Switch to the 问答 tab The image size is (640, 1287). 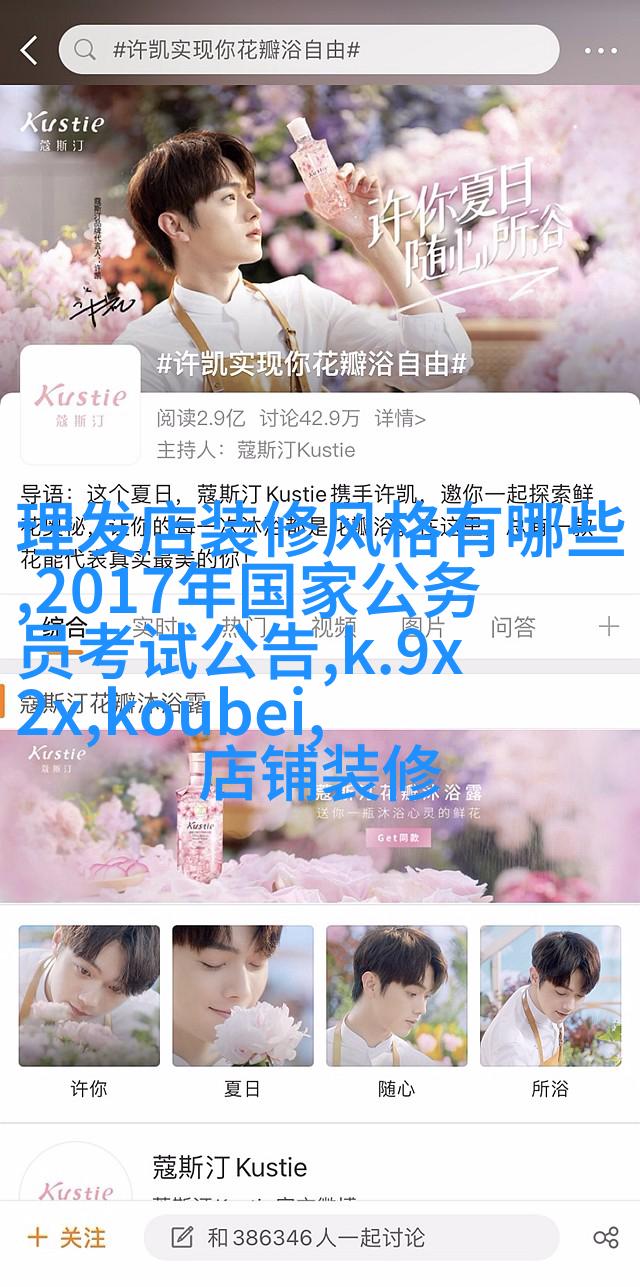pyautogui.click(x=513, y=628)
